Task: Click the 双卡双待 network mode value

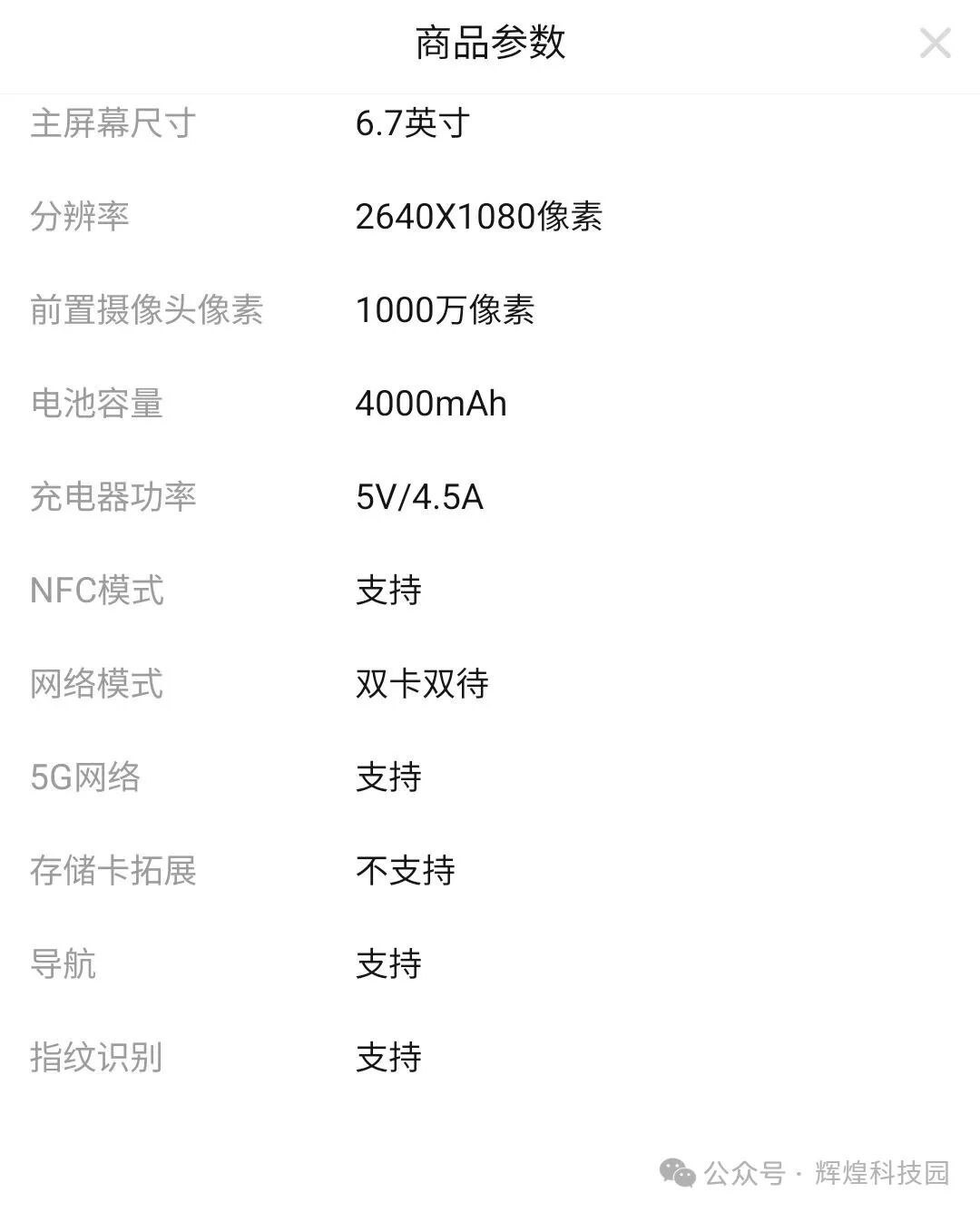Action: point(420,685)
